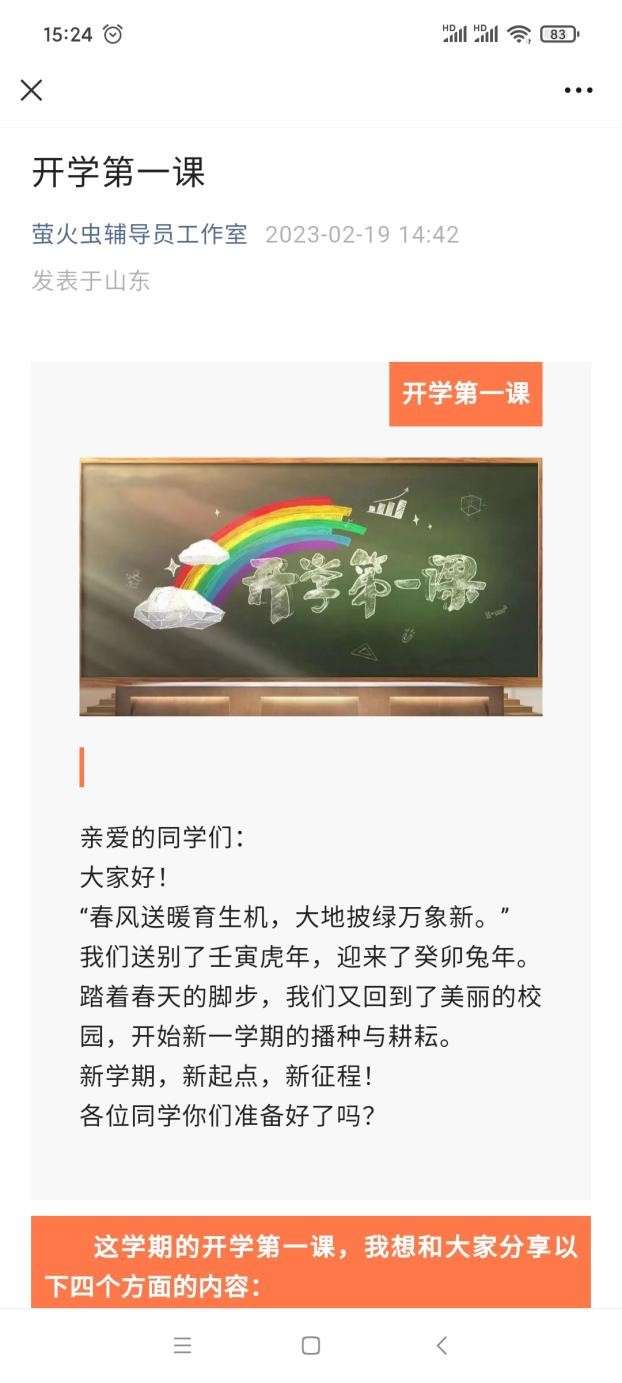Go back with the system back arrow
Viewport: 622px width, 1383px height.
pos(441,1345)
